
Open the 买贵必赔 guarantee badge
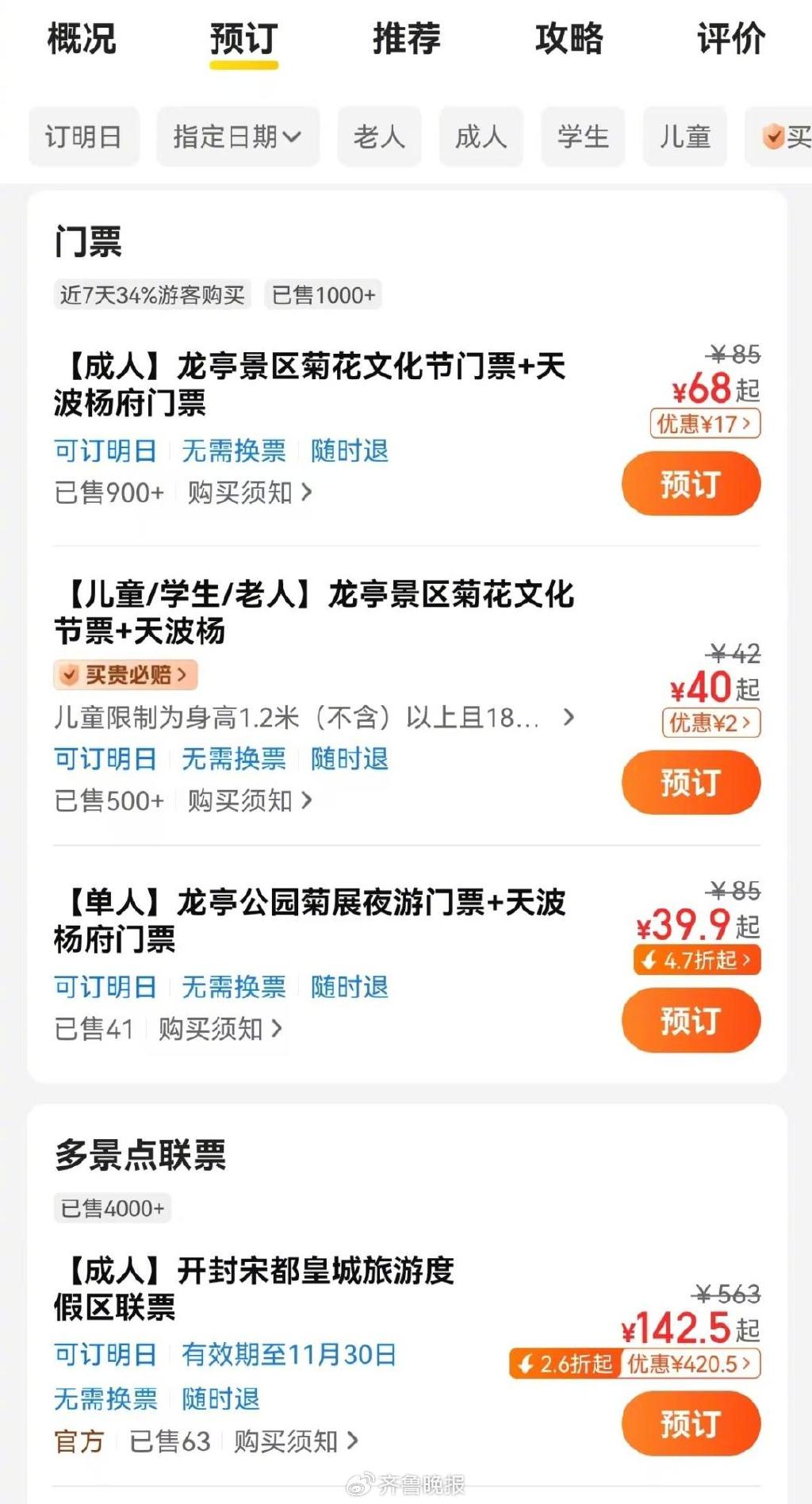(x=126, y=675)
